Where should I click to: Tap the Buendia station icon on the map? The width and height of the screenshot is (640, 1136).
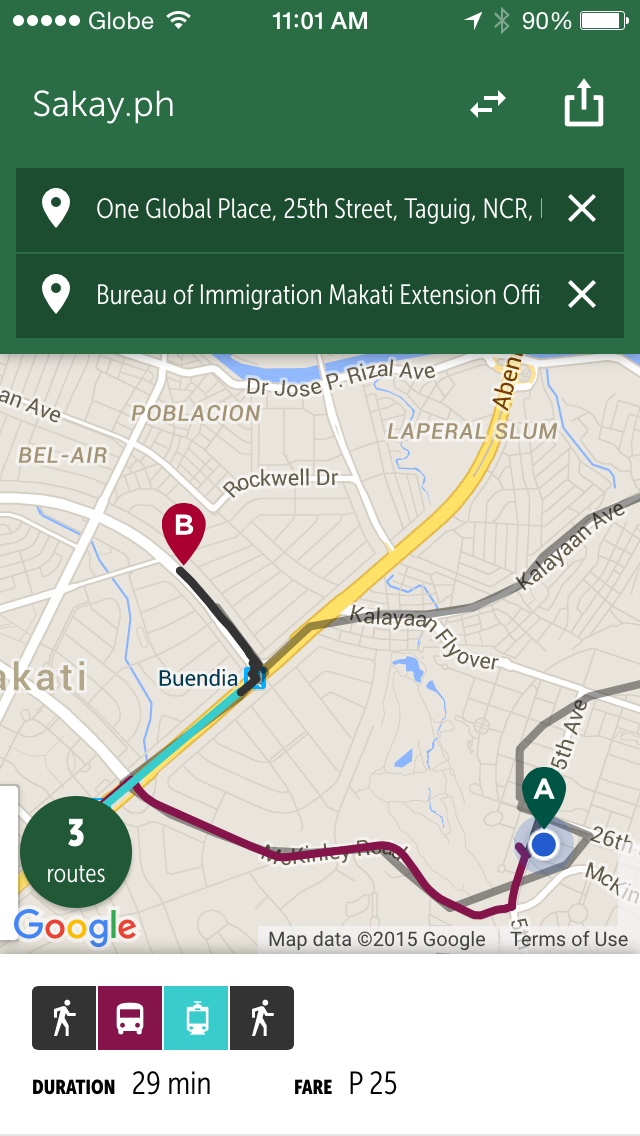[255, 678]
